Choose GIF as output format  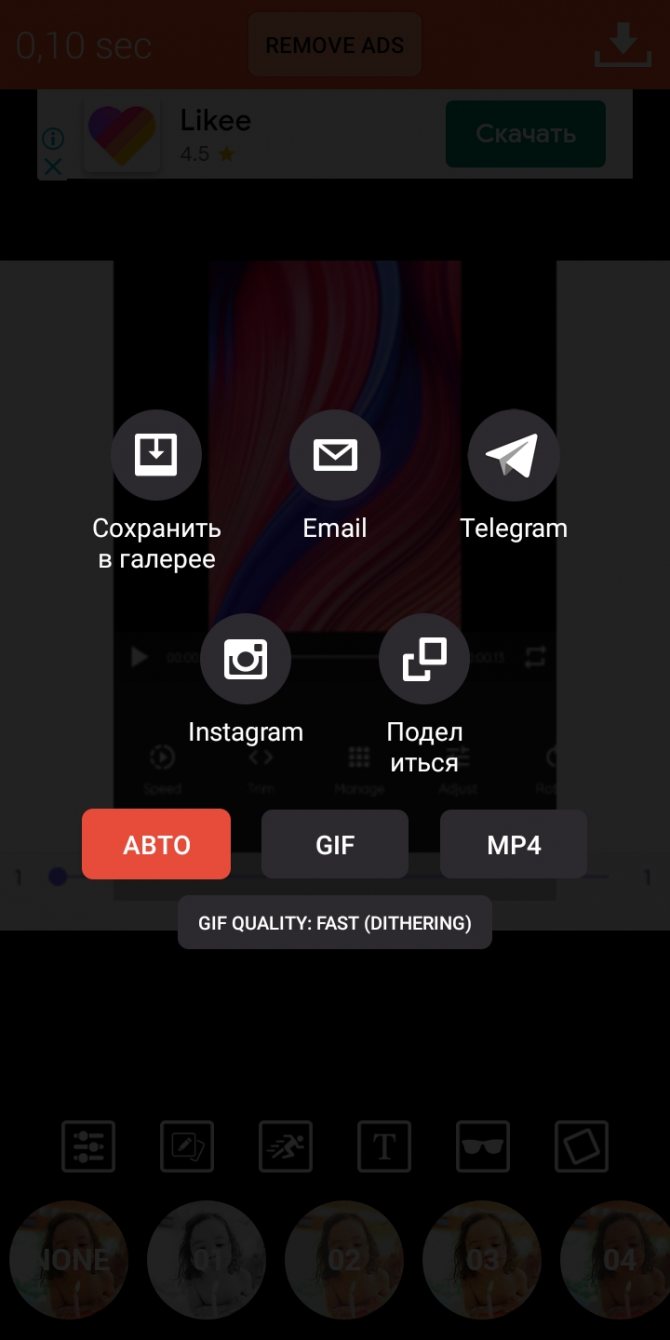click(x=335, y=845)
